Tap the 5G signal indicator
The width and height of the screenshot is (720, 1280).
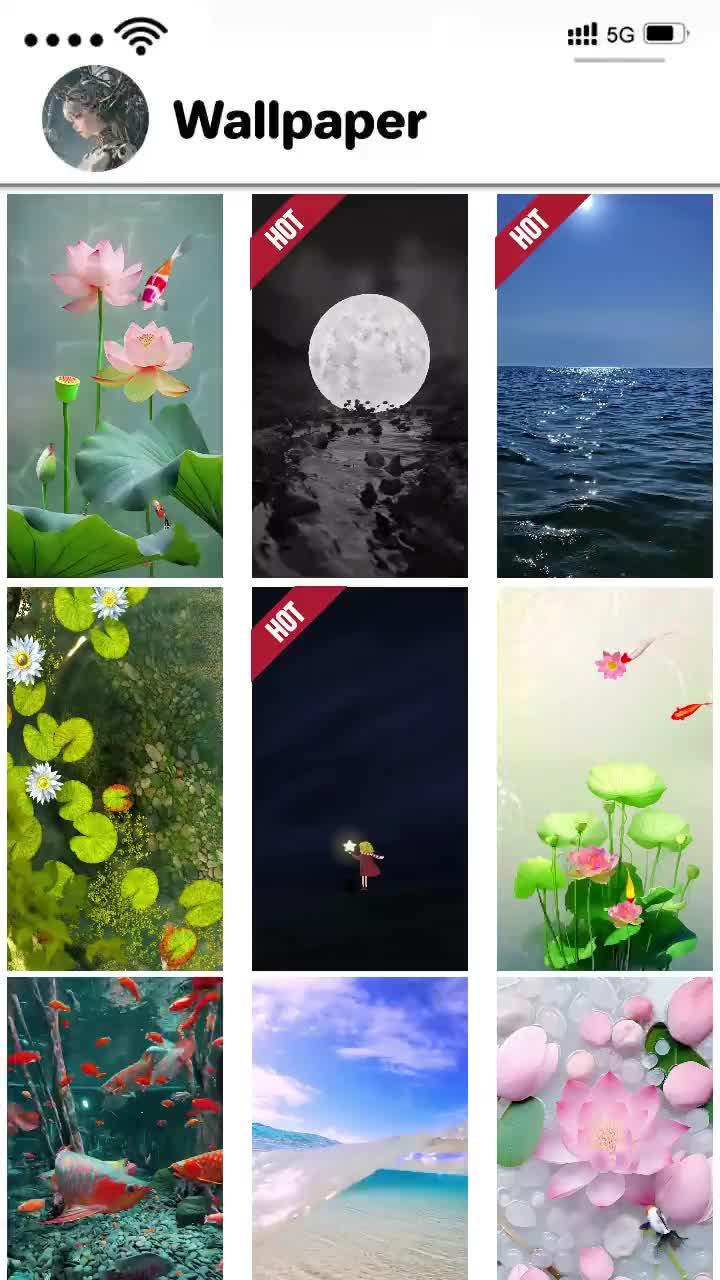(x=619, y=34)
